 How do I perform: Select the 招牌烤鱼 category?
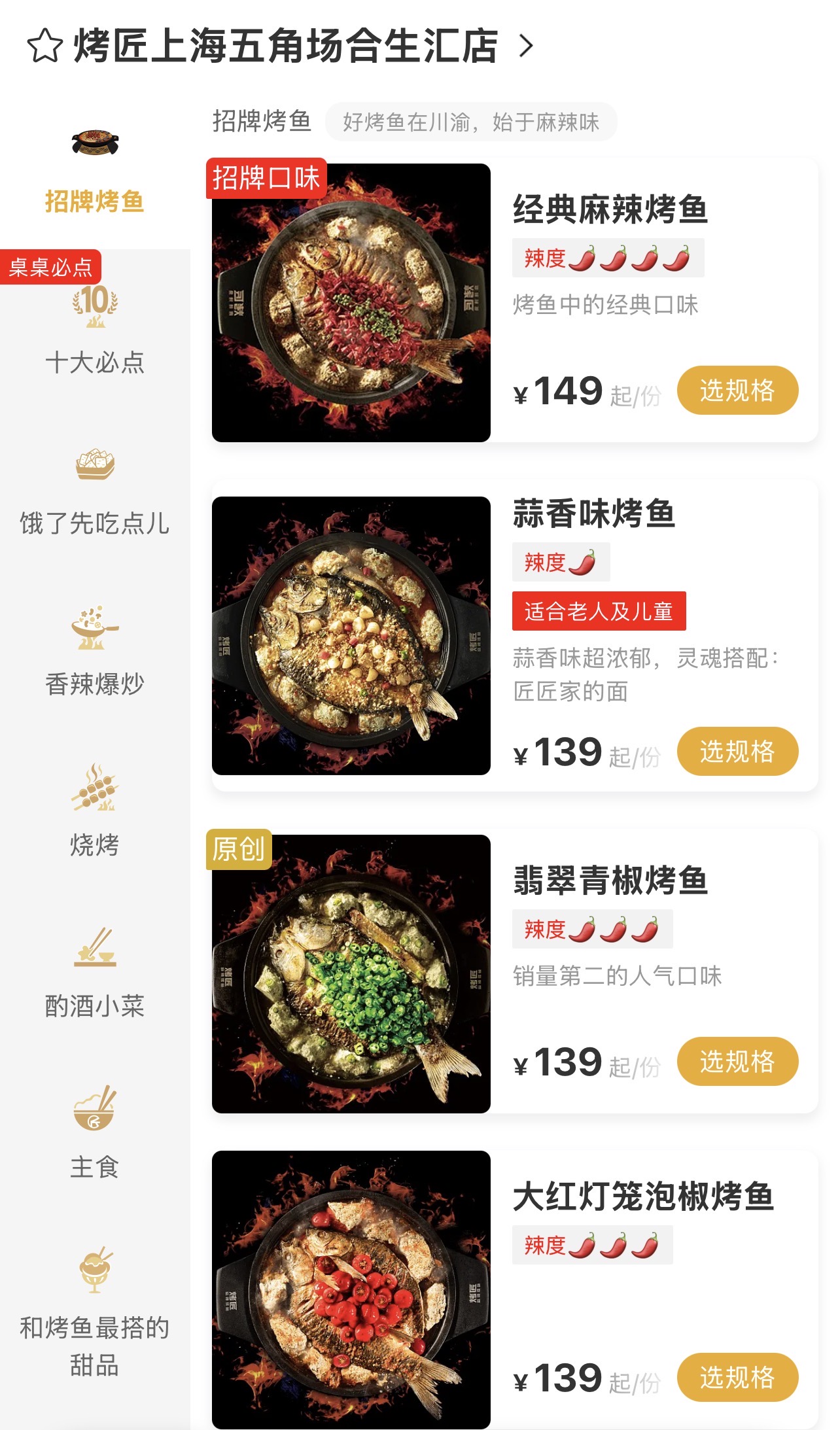pyautogui.click(x=95, y=171)
